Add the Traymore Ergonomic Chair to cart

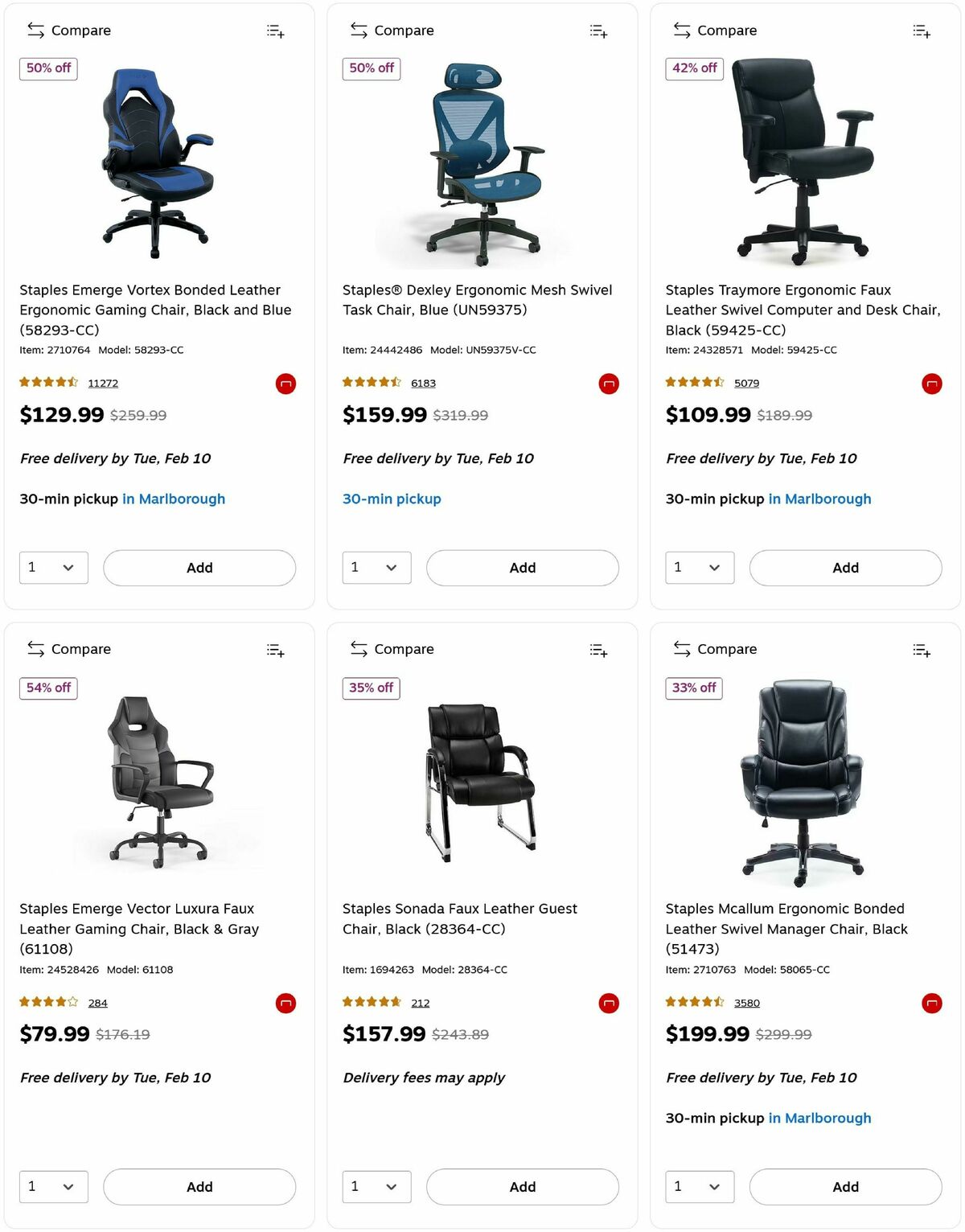coord(845,568)
